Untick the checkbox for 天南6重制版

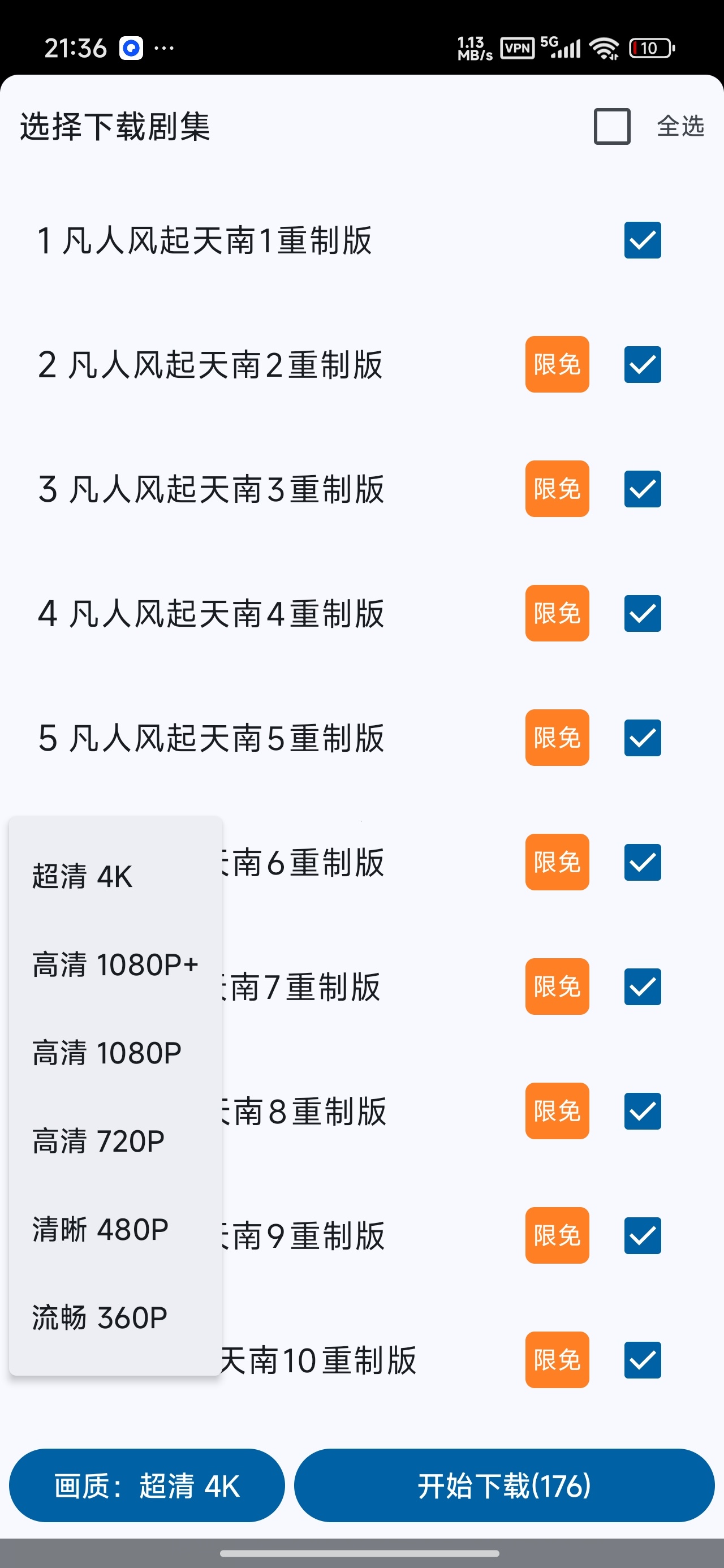[643, 863]
